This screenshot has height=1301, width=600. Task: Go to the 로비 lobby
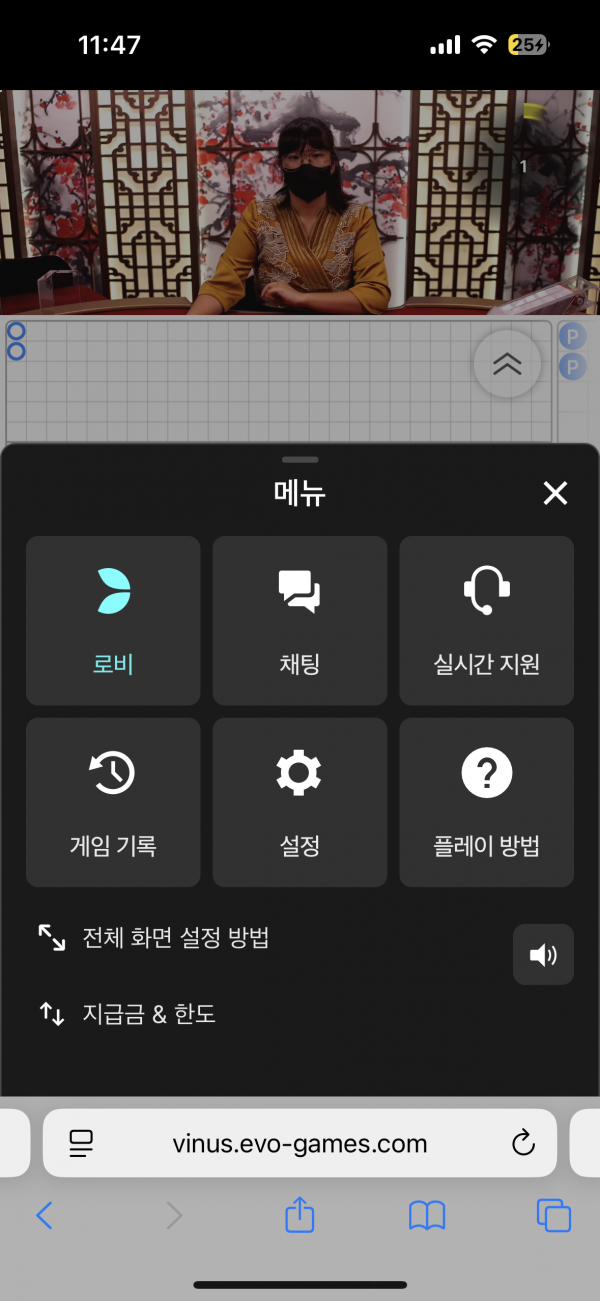point(113,621)
